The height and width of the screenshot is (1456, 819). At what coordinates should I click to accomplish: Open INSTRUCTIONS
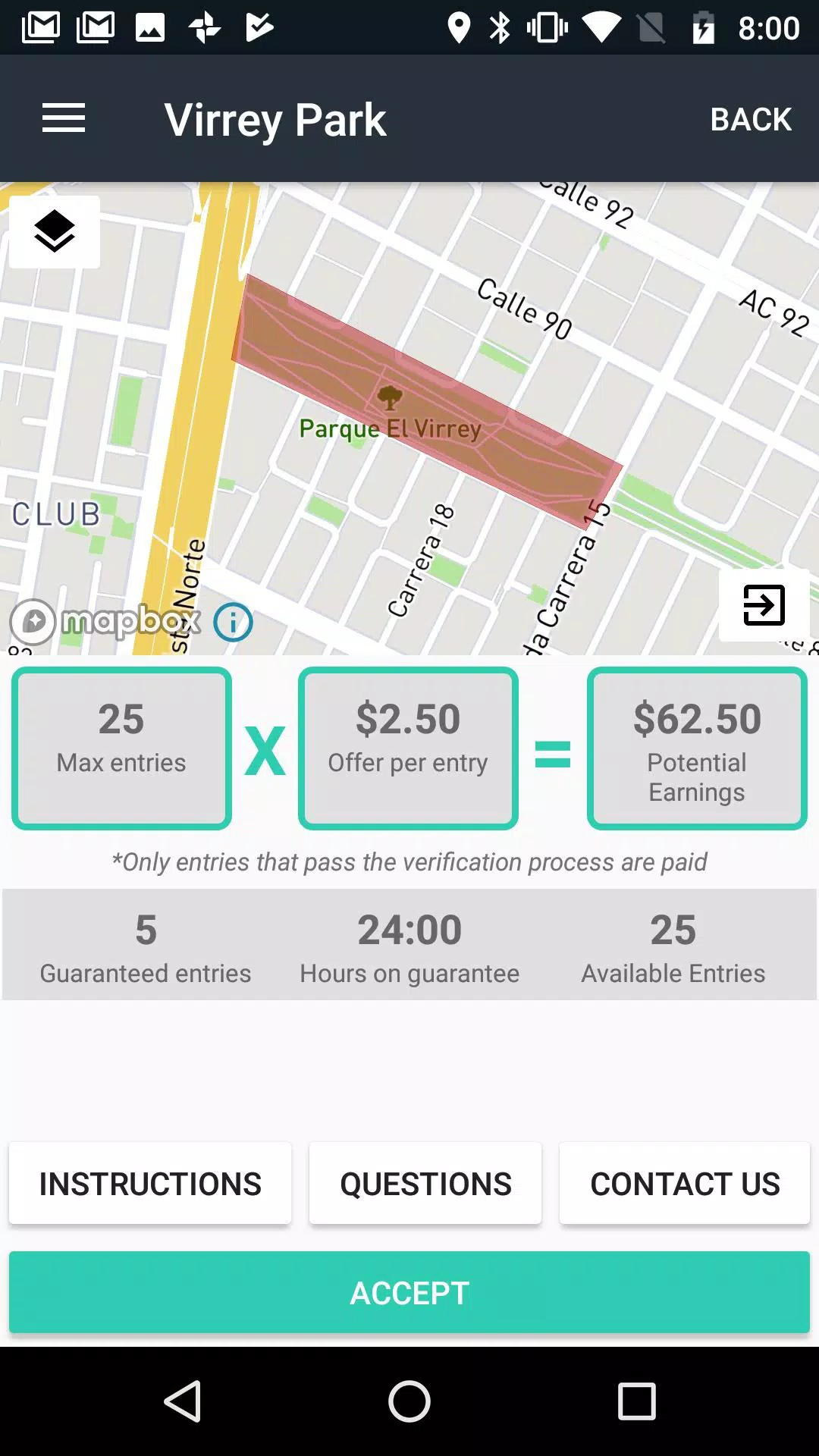point(150,1183)
